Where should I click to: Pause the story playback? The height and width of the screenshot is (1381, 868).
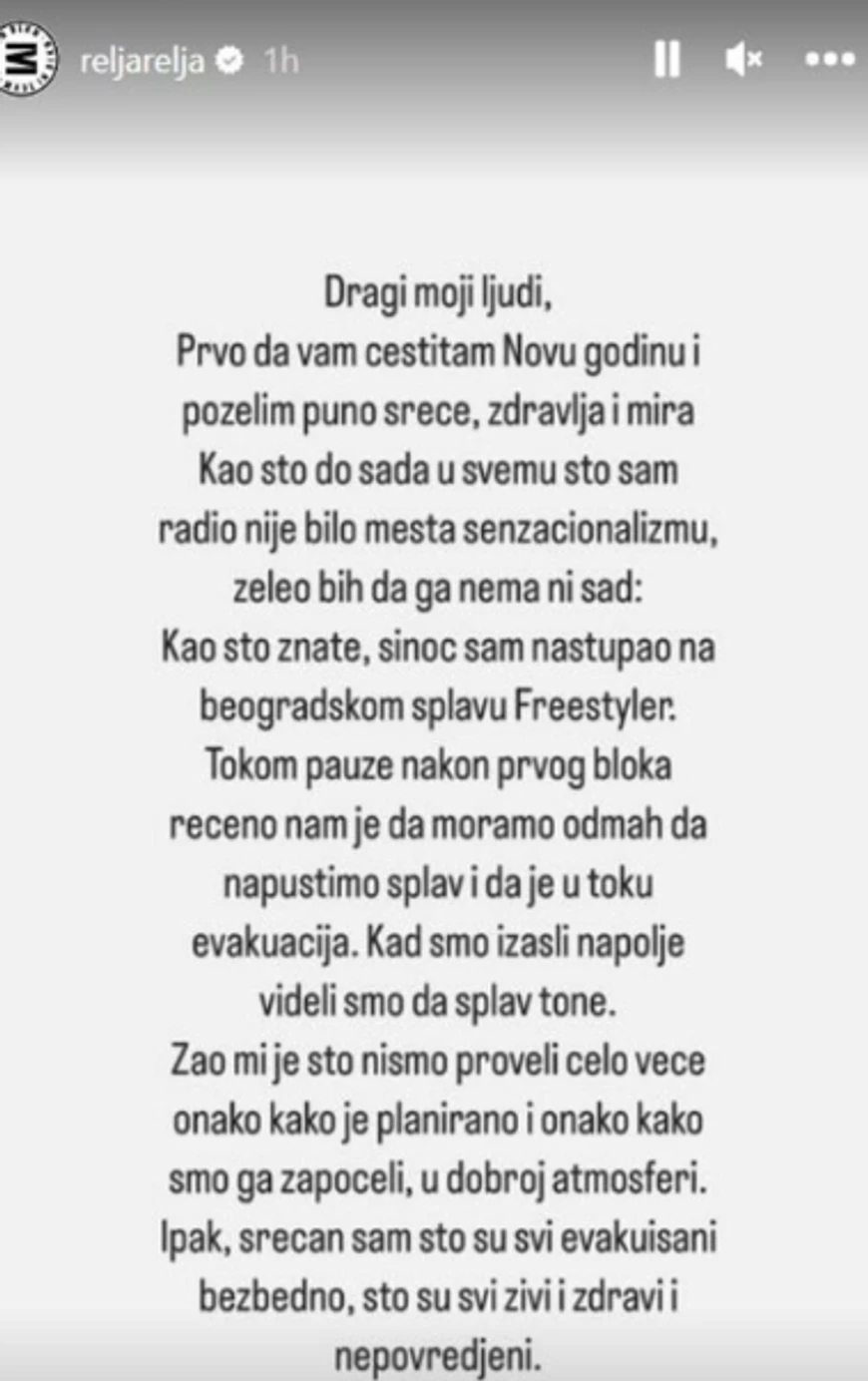coord(666,60)
